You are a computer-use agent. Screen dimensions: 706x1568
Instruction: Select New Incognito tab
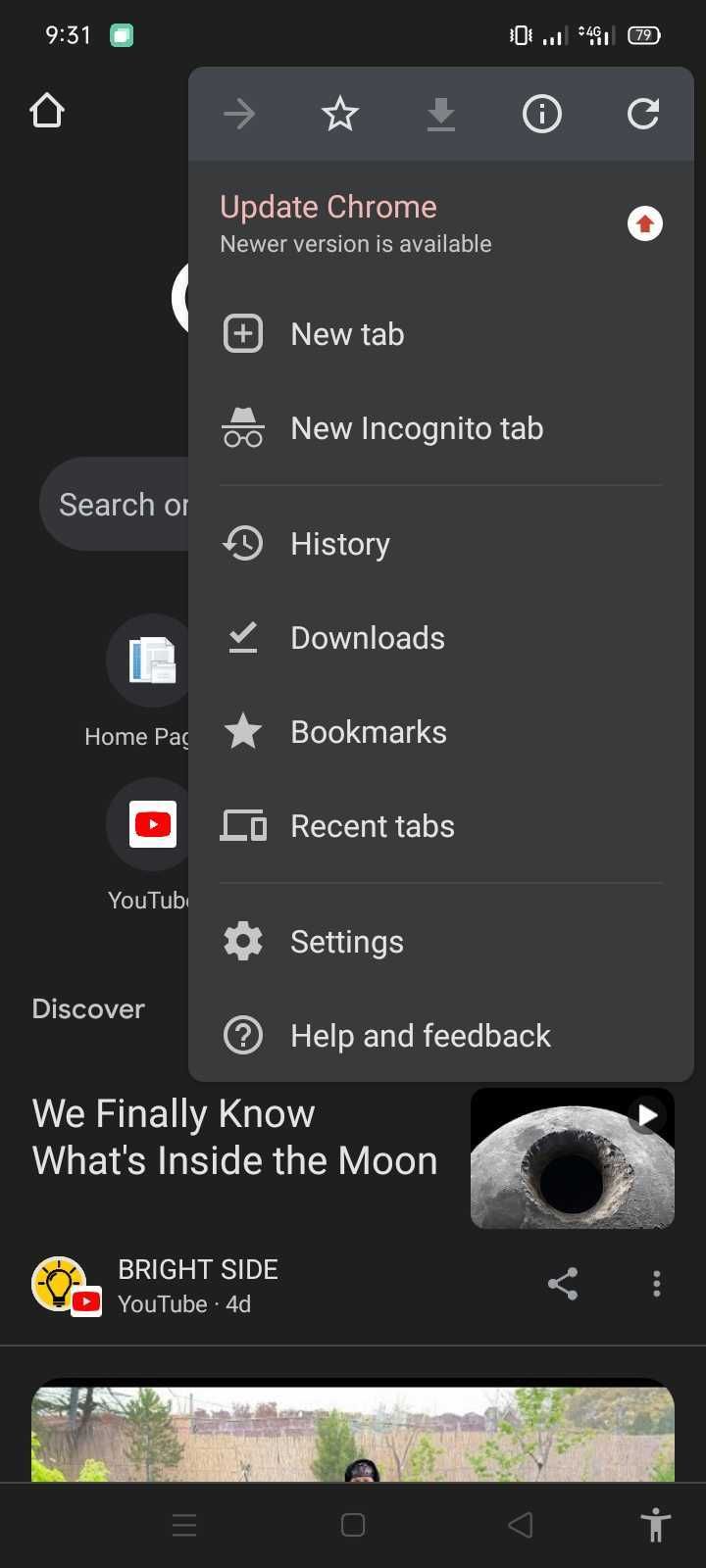(x=416, y=427)
